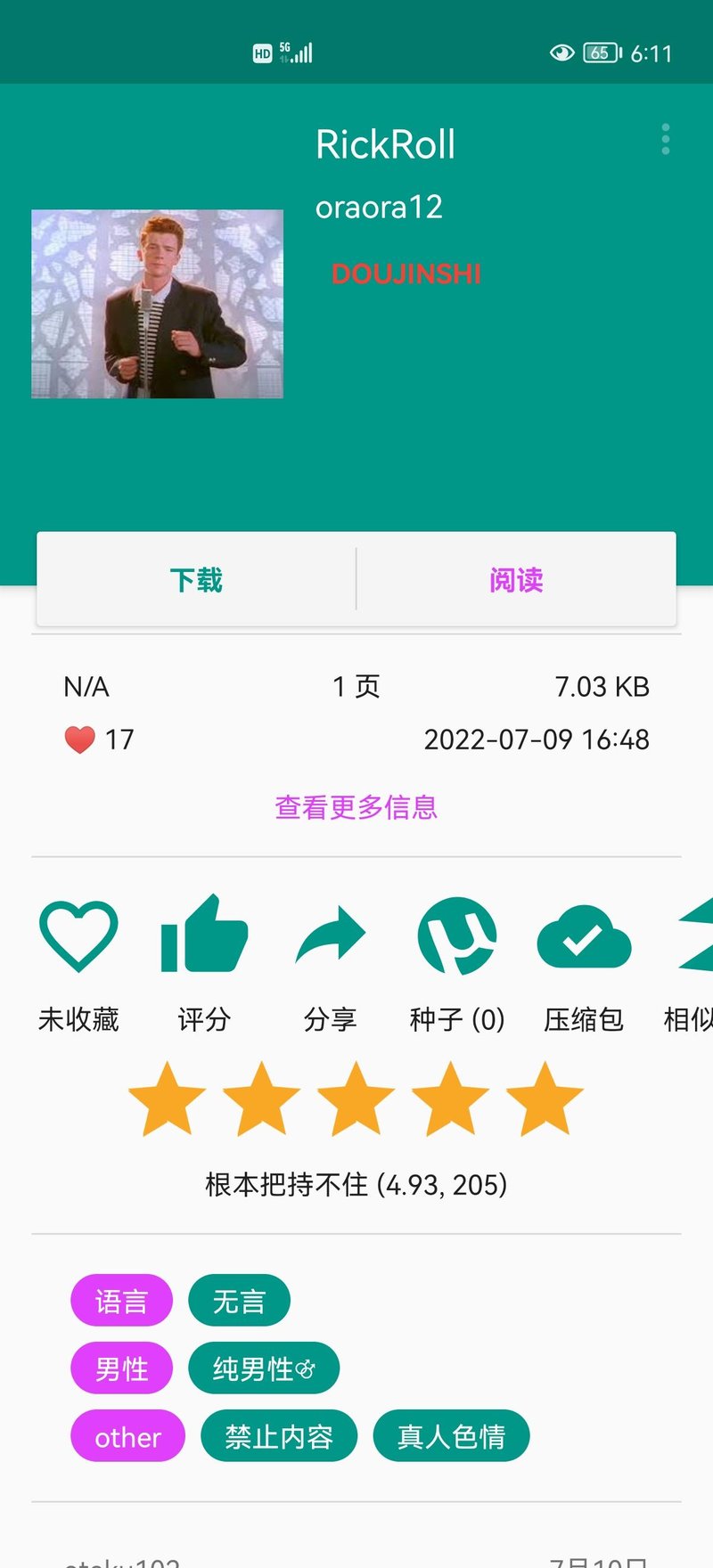
Task: Select the 无言 tag chip
Action: coord(239,1301)
